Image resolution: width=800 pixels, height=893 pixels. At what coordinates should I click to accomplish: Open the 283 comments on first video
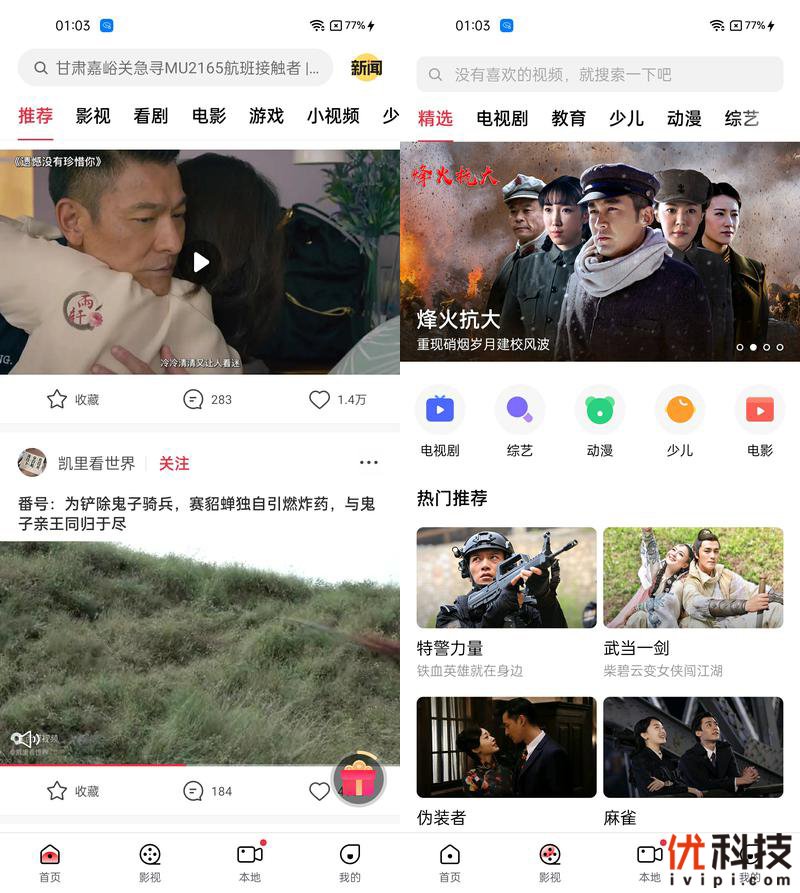(208, 399)
